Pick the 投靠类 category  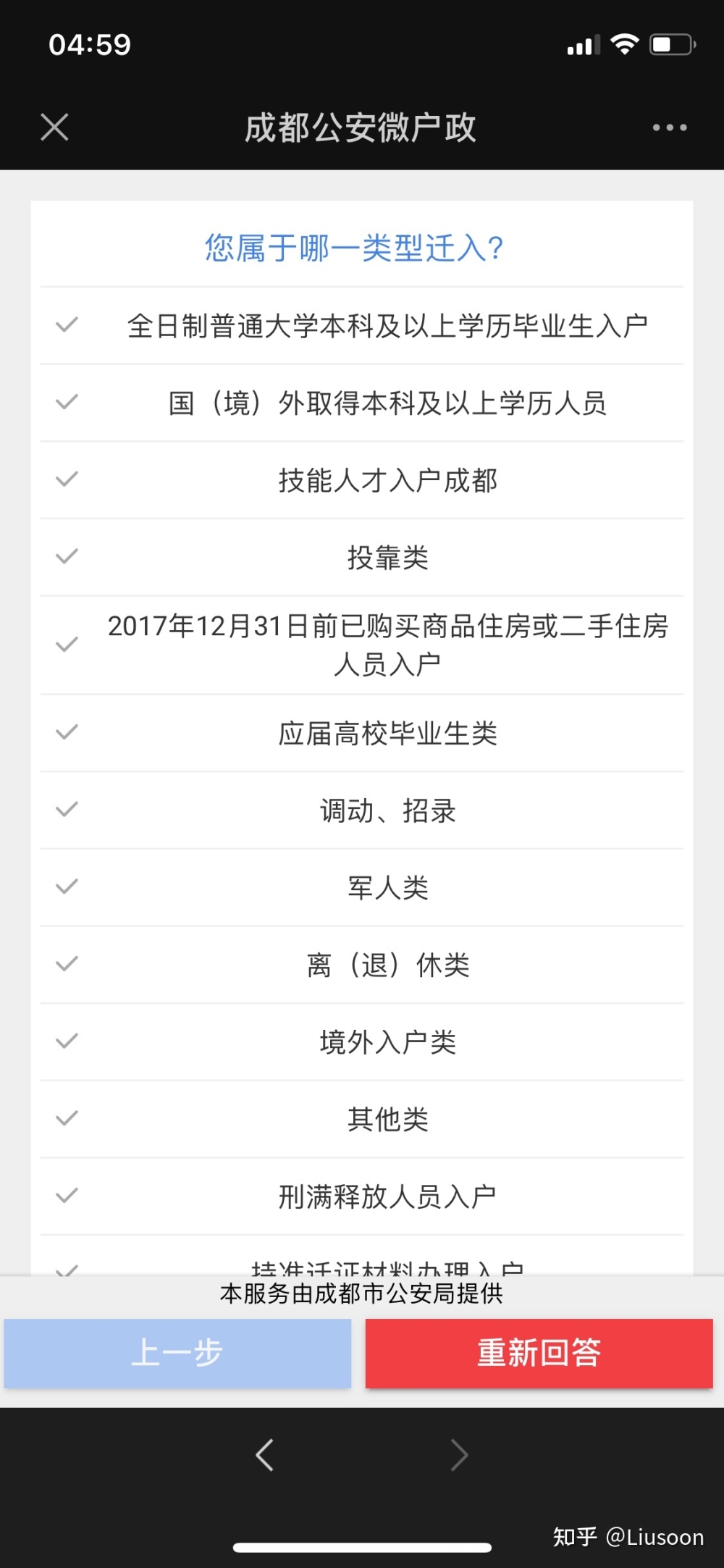pyautogui.click(x=362, y=558)
